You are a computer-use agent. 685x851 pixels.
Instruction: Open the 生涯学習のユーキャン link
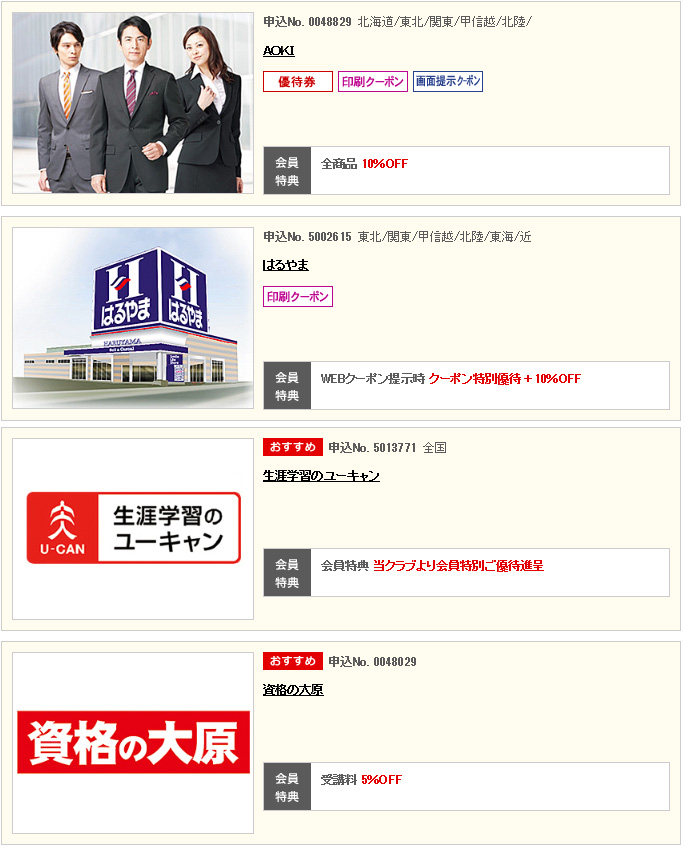point(321,476)
